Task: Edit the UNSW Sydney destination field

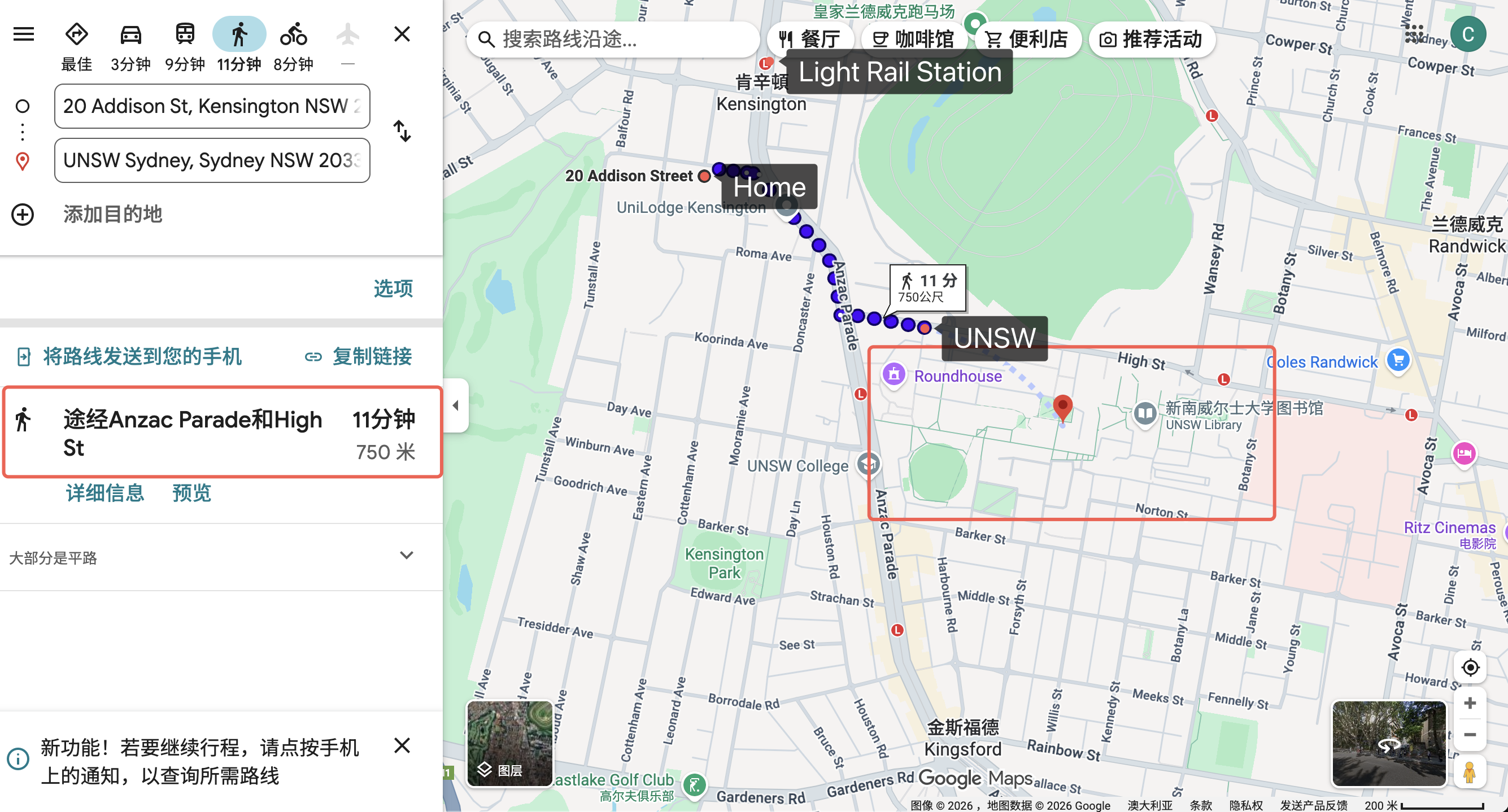Action: (211, 160)
